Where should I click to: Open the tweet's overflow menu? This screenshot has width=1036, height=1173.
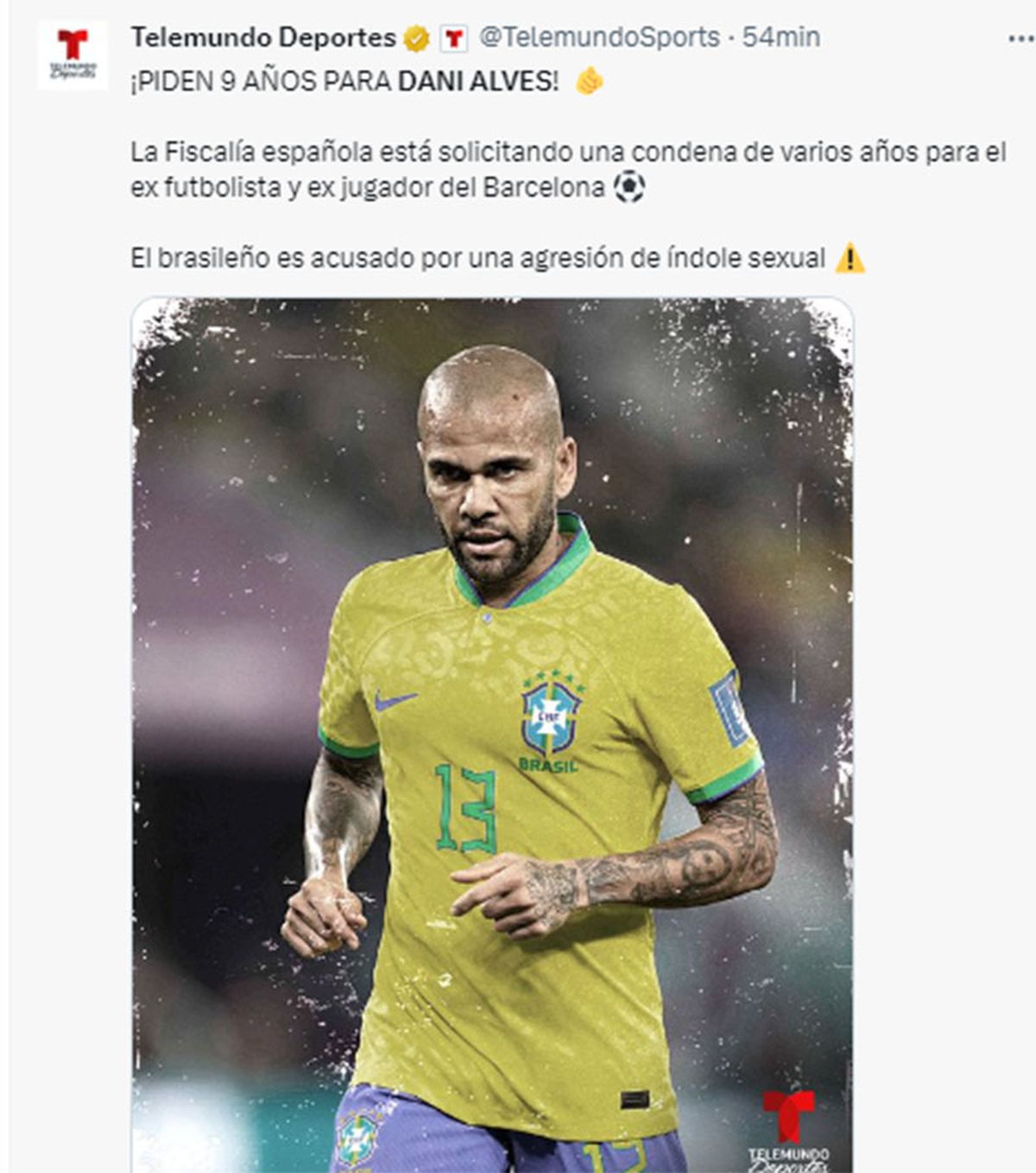point(1020,40)
